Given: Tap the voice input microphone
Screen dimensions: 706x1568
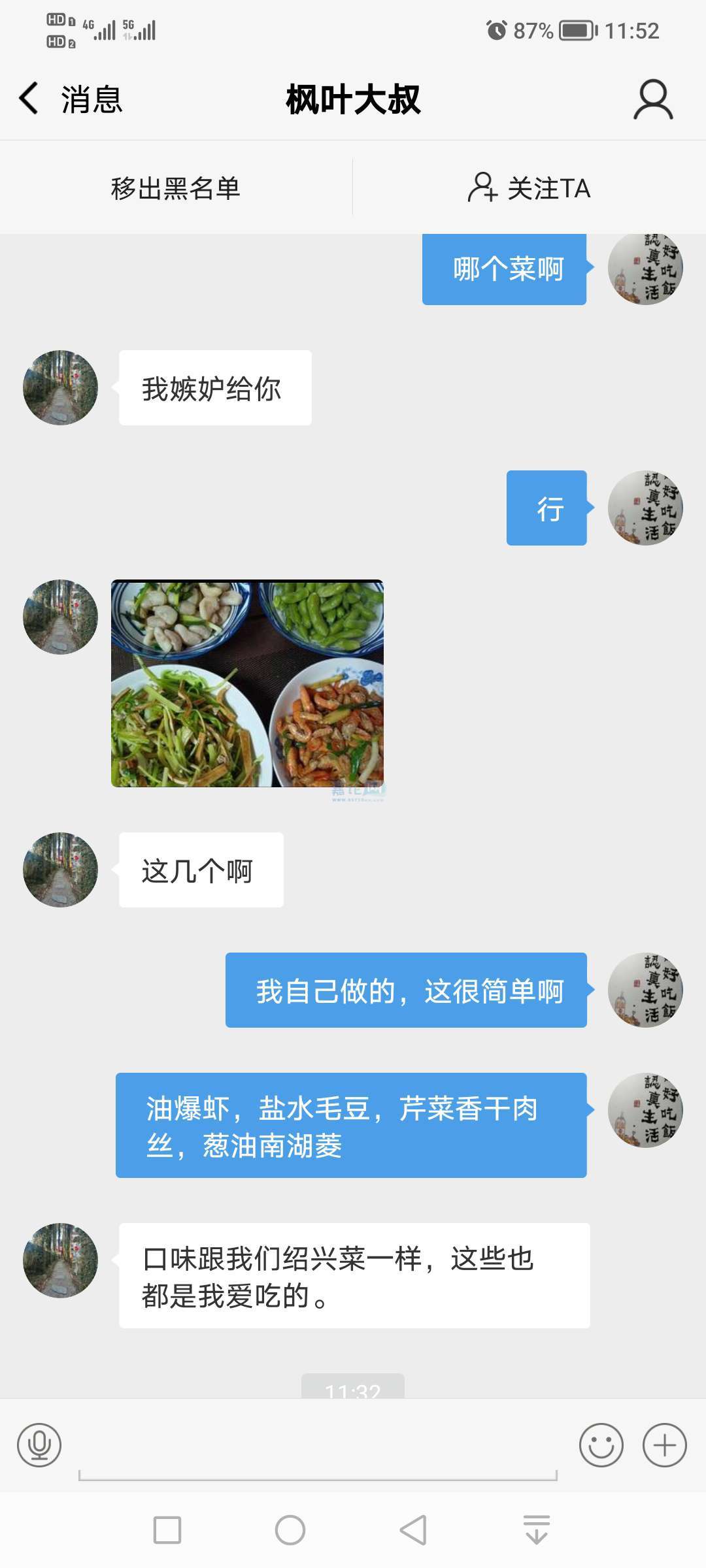Looking at the screenshot, I should point(39,1445).
